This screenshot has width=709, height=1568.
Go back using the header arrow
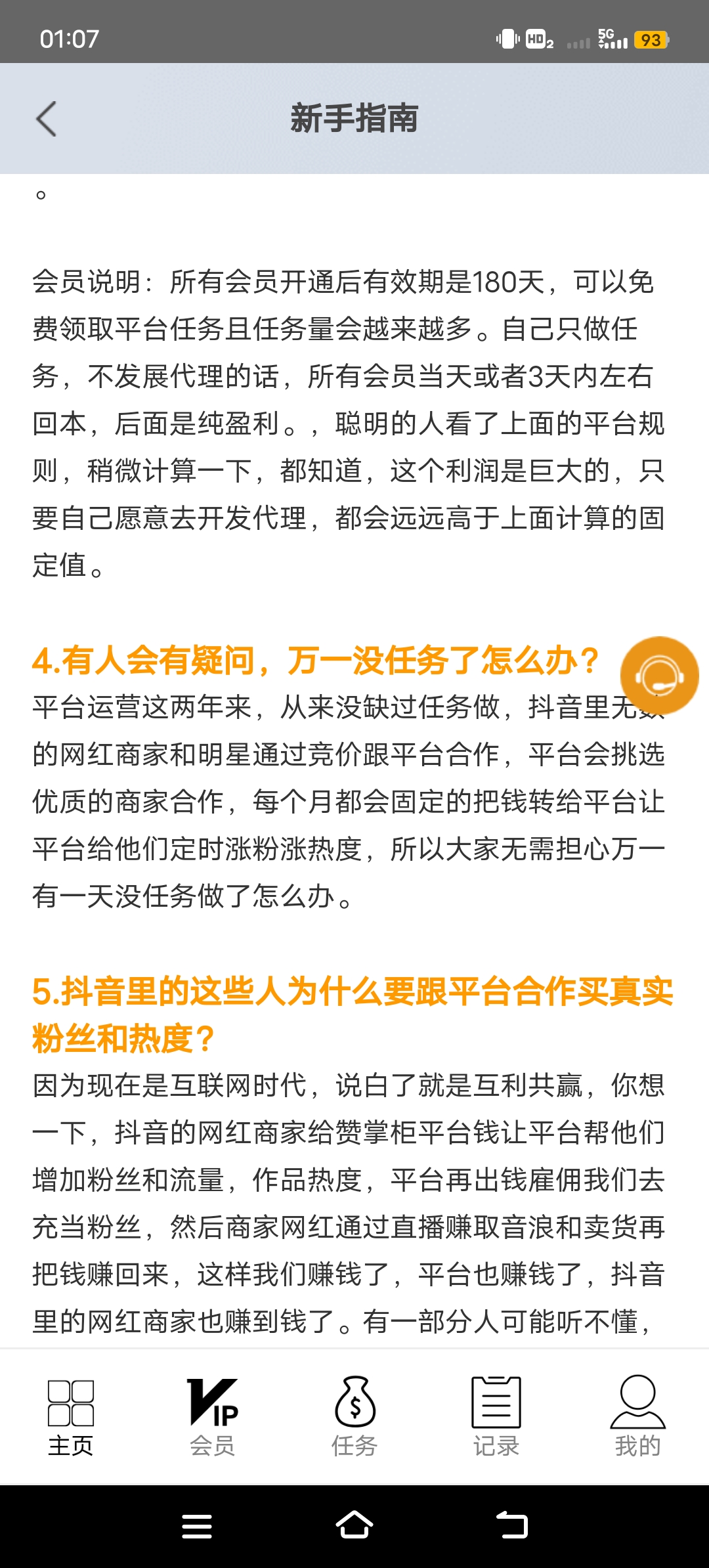[x=46, y=119]
